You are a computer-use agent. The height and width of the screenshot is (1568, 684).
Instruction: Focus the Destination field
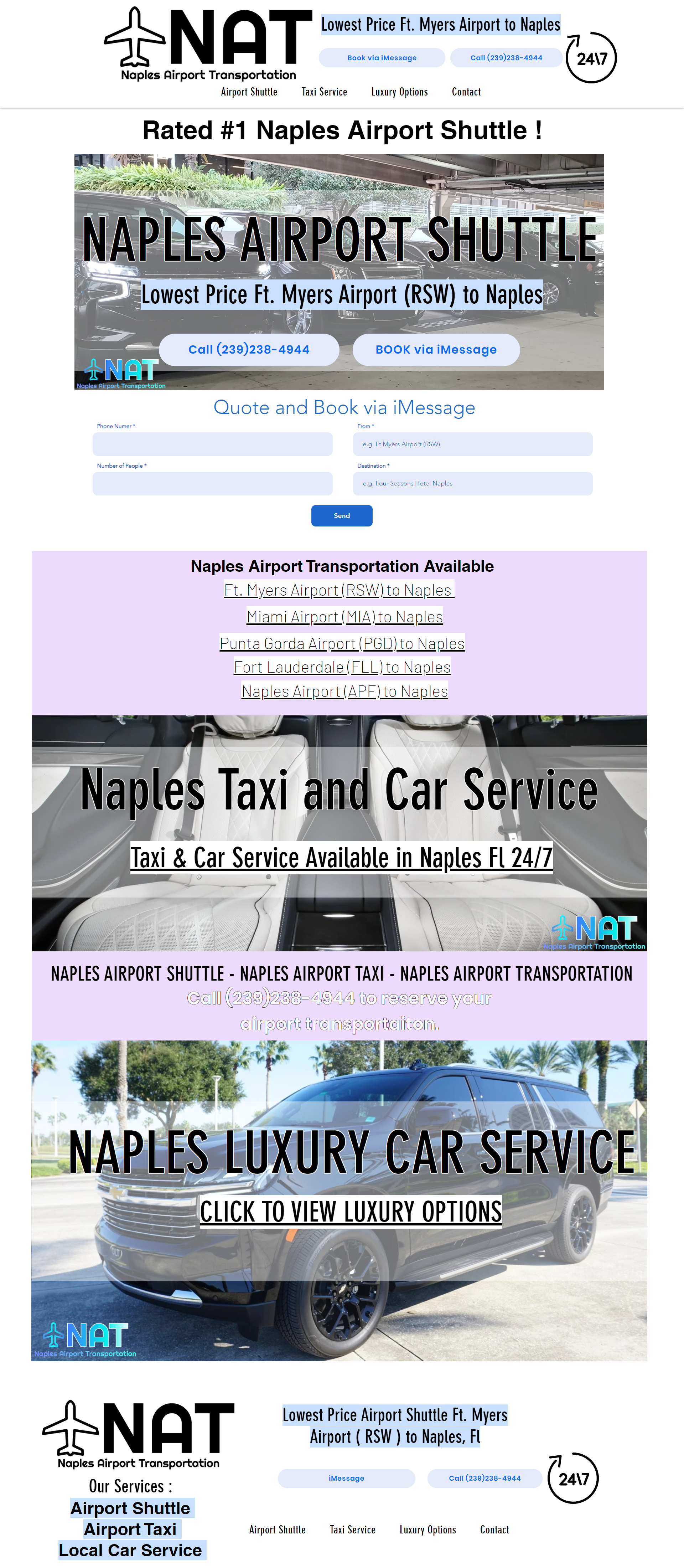472,483
